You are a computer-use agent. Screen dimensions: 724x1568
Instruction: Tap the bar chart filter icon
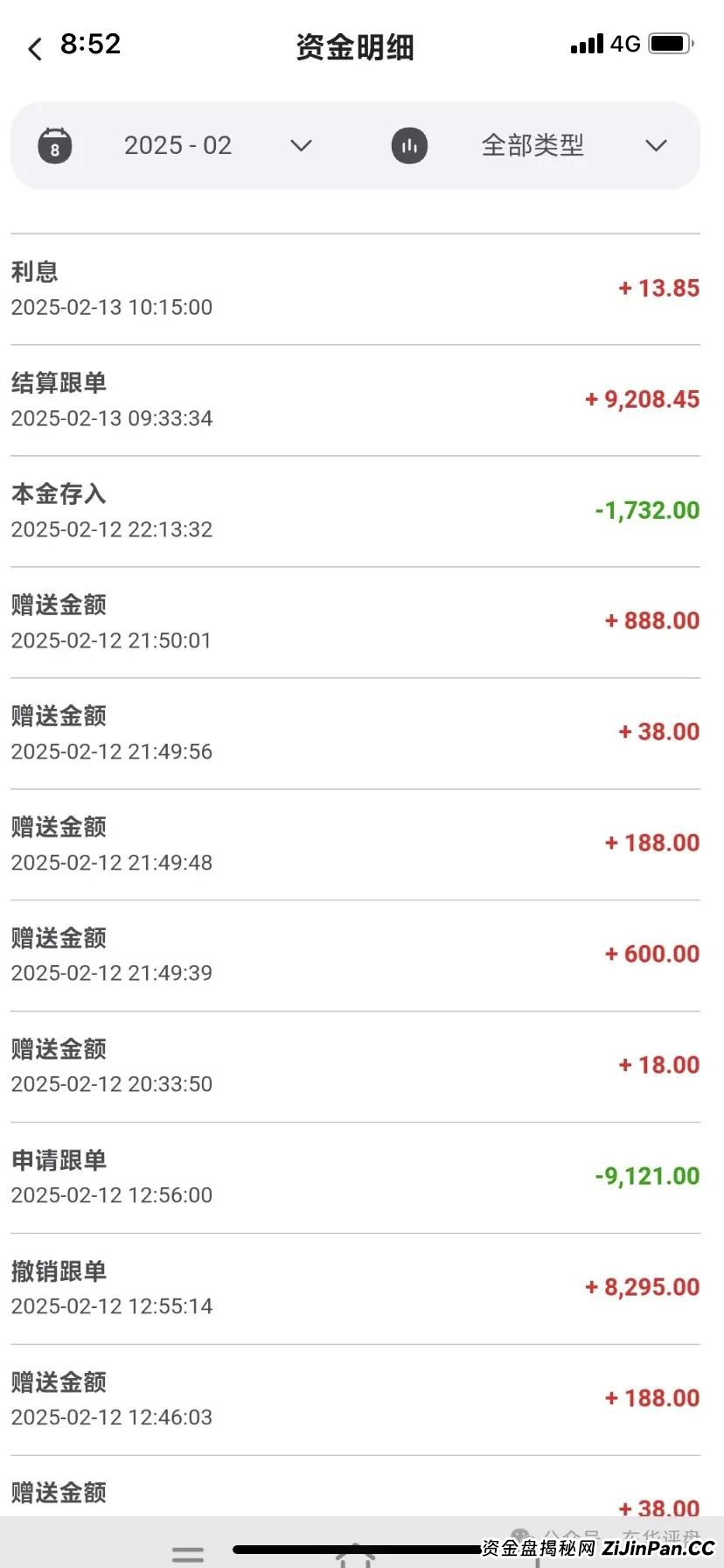click(408, 145)
